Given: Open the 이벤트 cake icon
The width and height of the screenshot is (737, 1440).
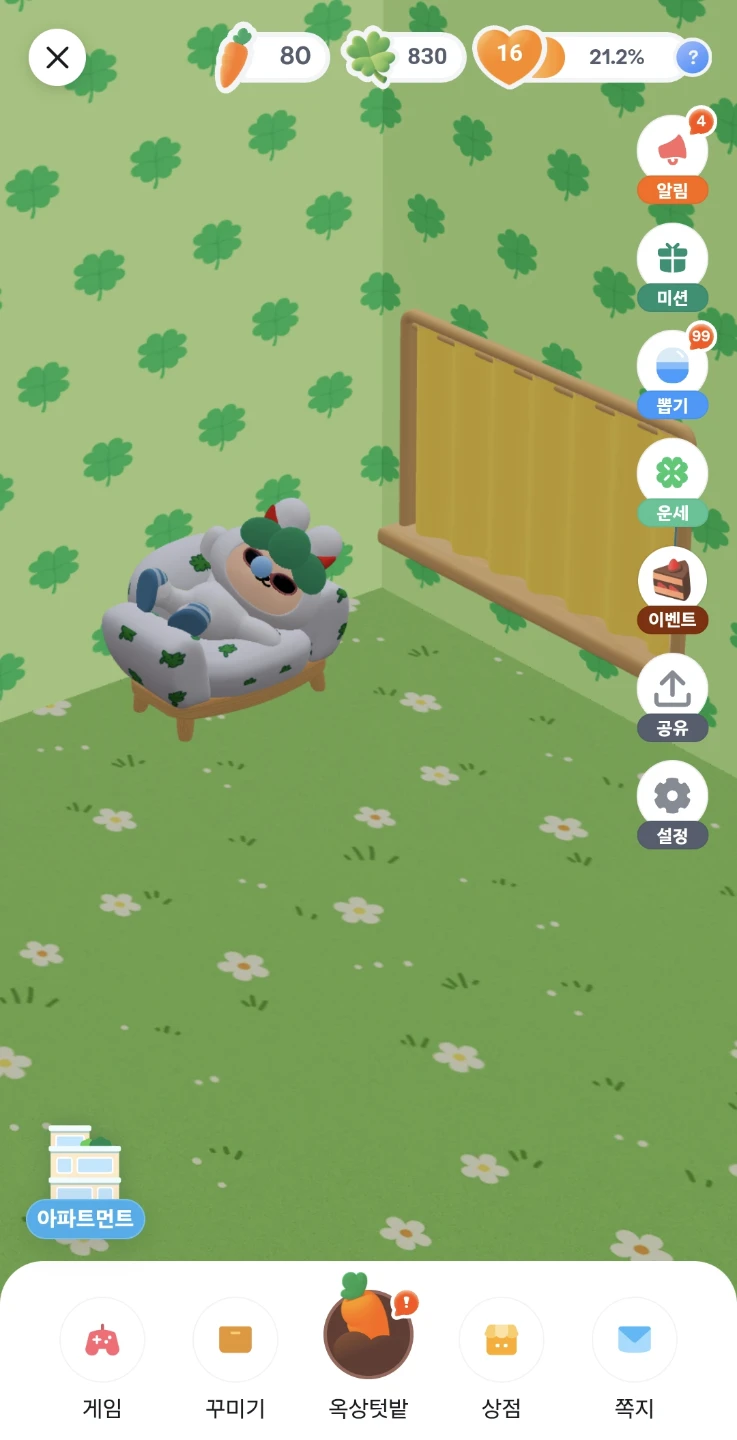Looking at the screenshot, I should [x=672, y=590].
